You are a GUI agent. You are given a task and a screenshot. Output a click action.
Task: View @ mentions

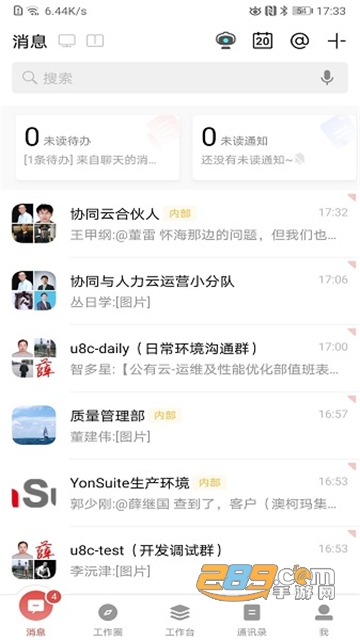click(x=300, y=41)
